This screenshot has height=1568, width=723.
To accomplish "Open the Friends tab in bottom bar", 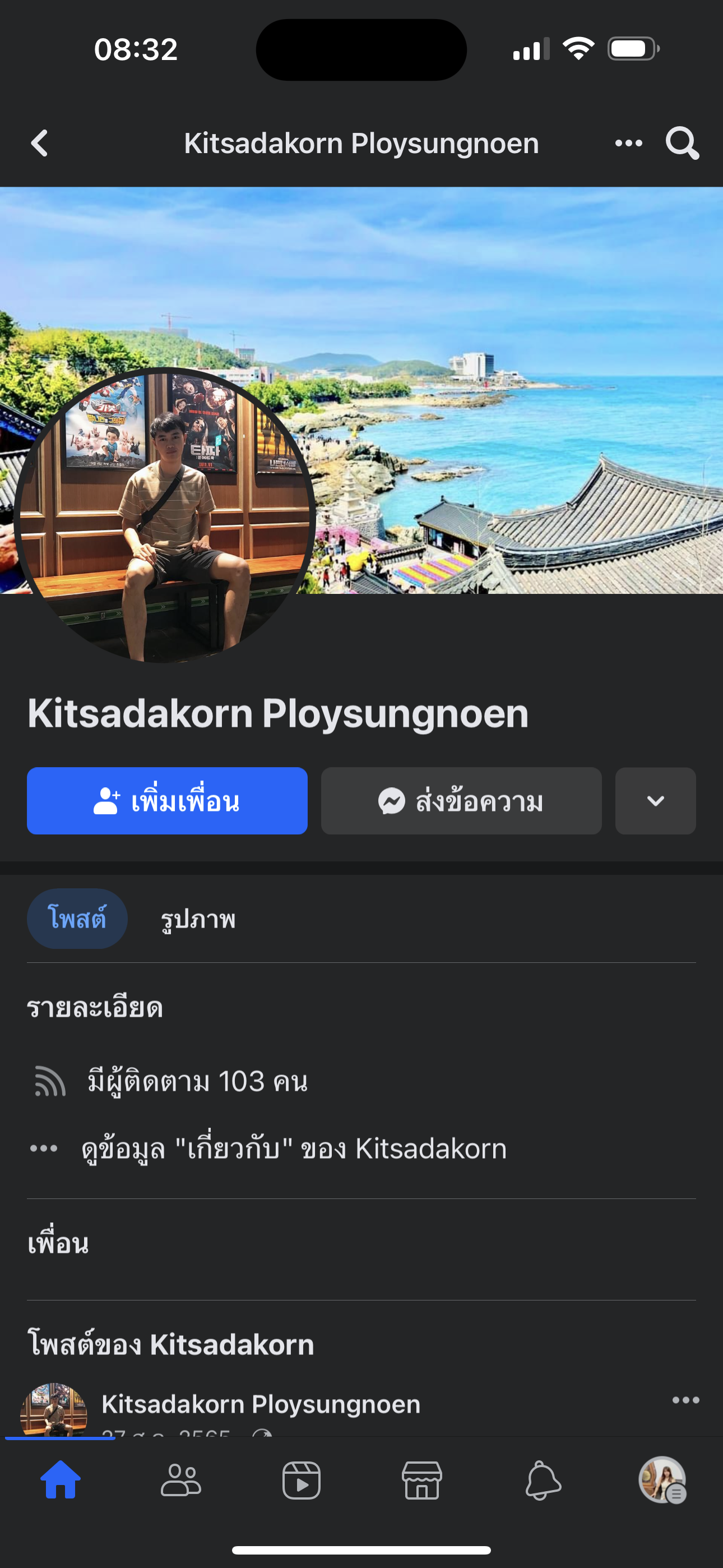I will pos(180,1480).
